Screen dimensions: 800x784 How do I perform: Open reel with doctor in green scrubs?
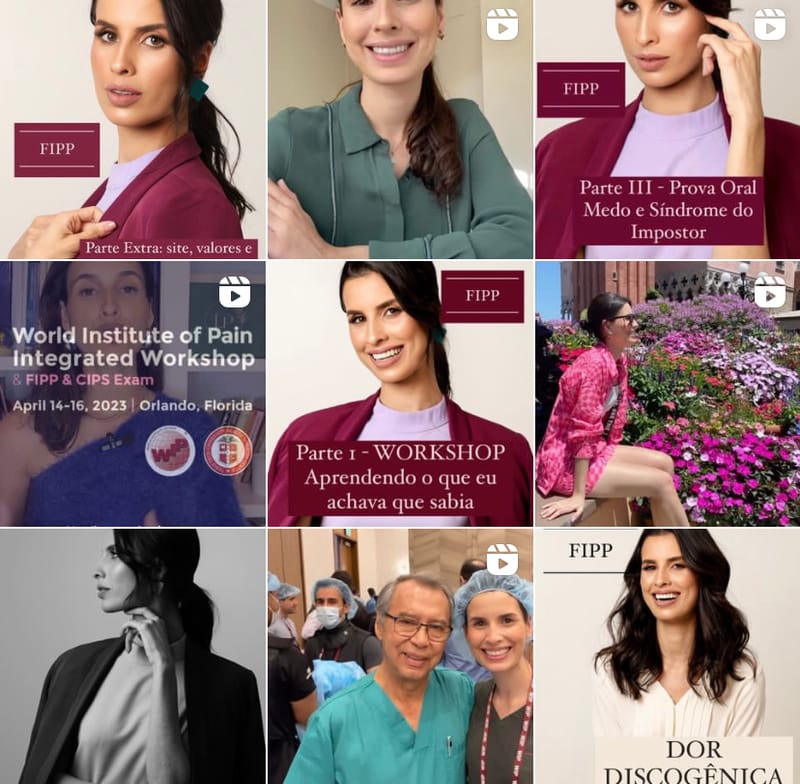click(x=400, y=656)
